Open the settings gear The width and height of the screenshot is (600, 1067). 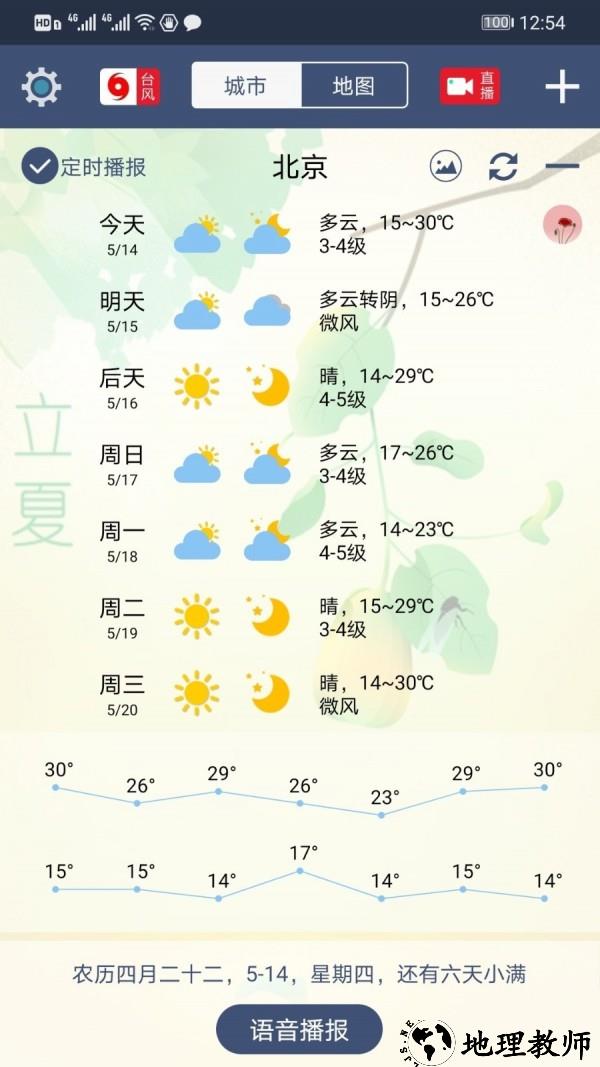tap(41, 87)
